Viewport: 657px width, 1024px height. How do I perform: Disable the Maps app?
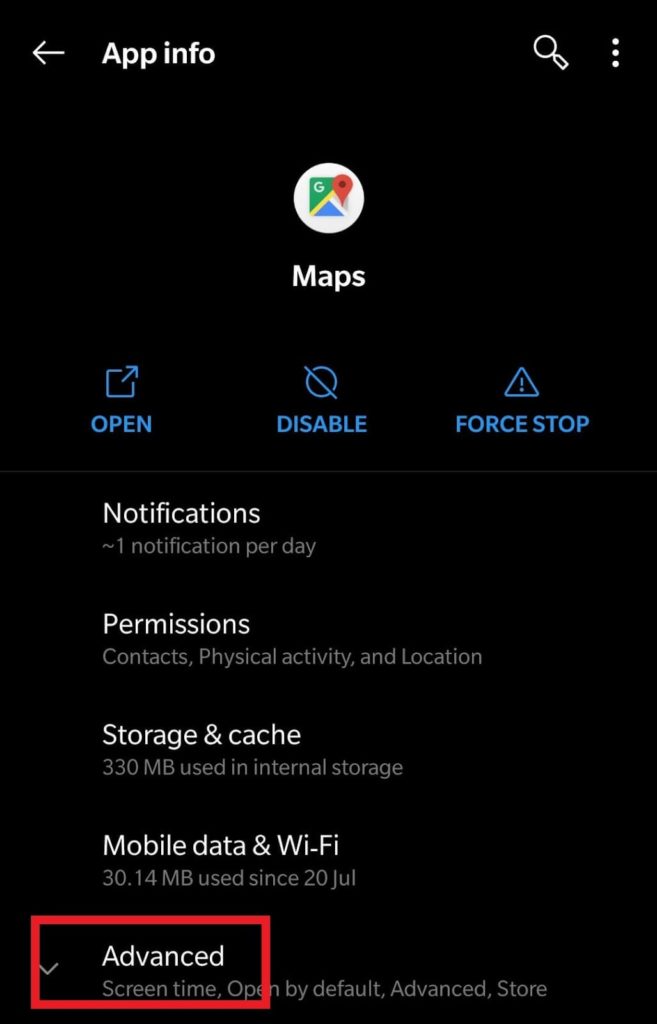pyautogui.click(x=321, y=401)
